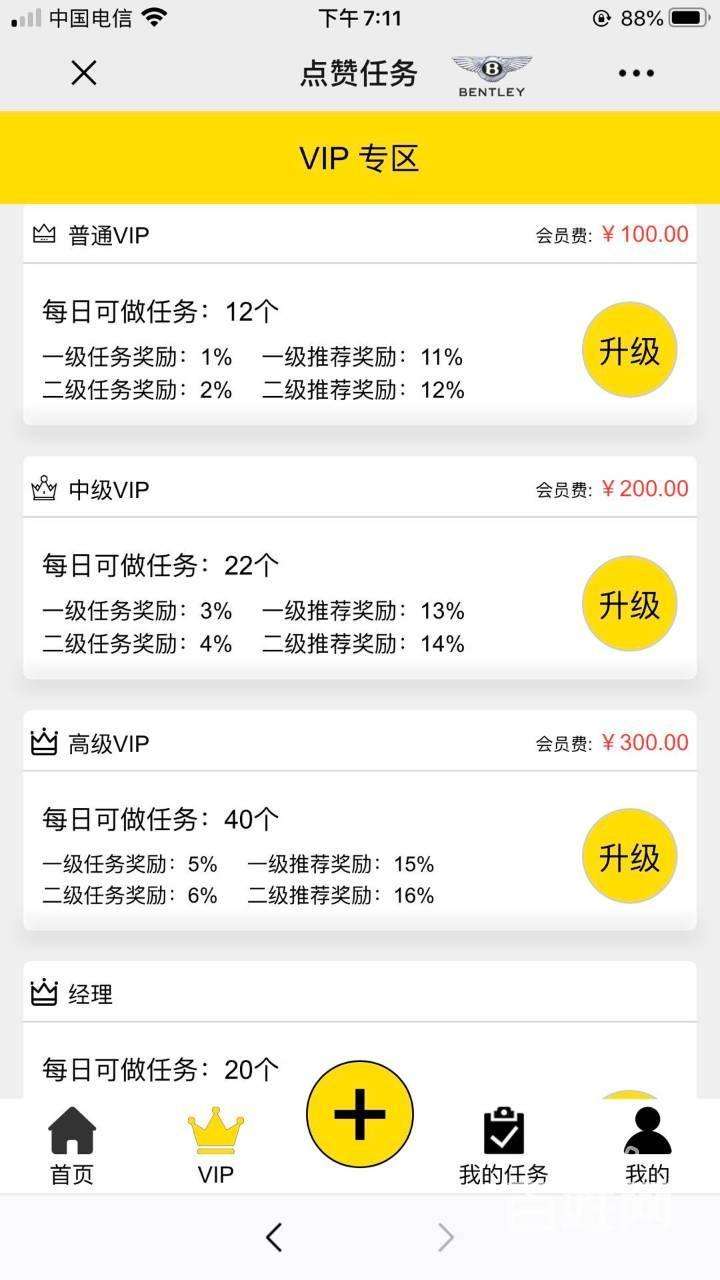This screenshot has width=720, height=1280.
Task: Open the three-dot more options menu
Action: (636, 72)
